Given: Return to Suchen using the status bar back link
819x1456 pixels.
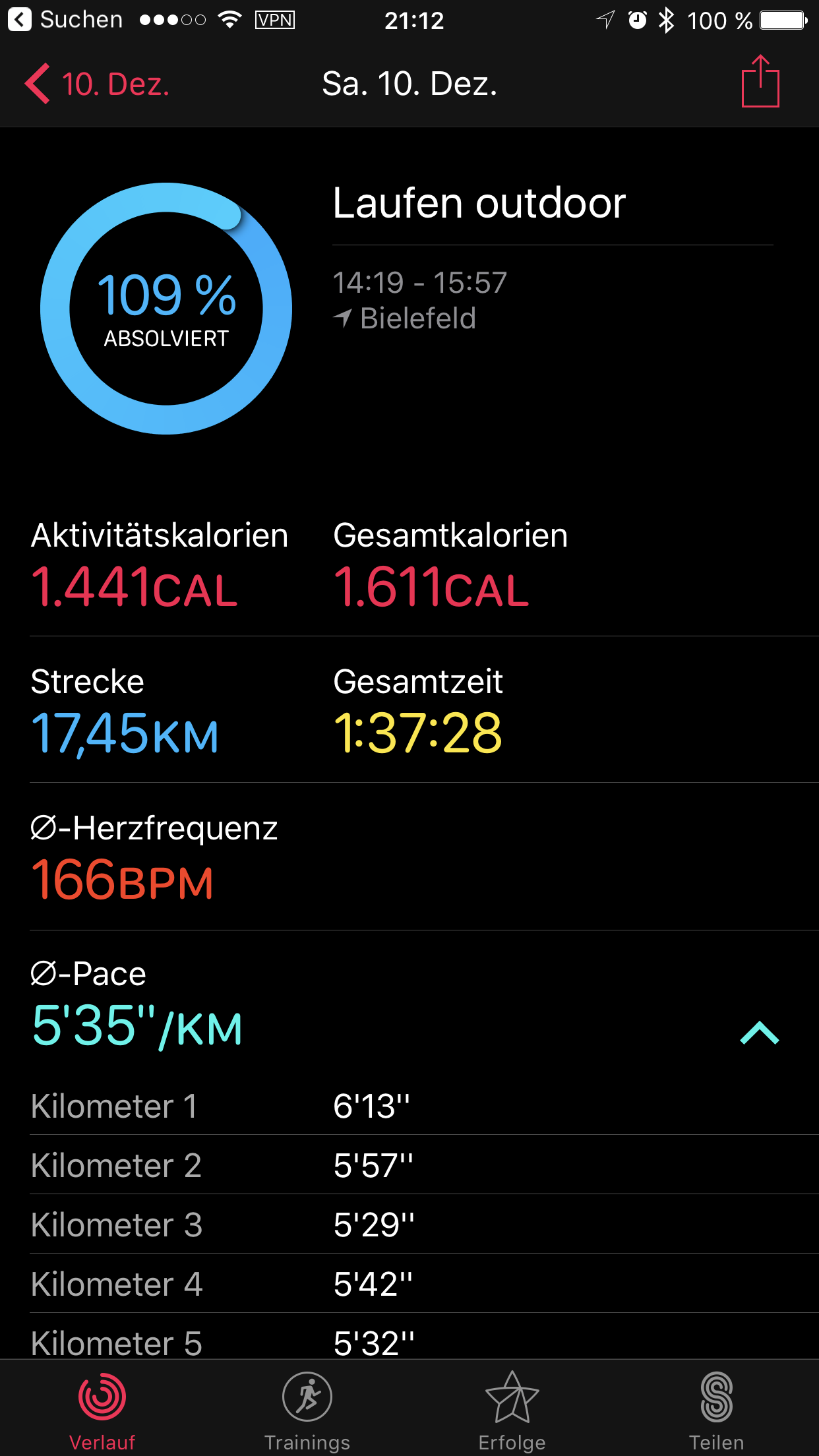Looking at the screenshot, I should coord(66,20).
